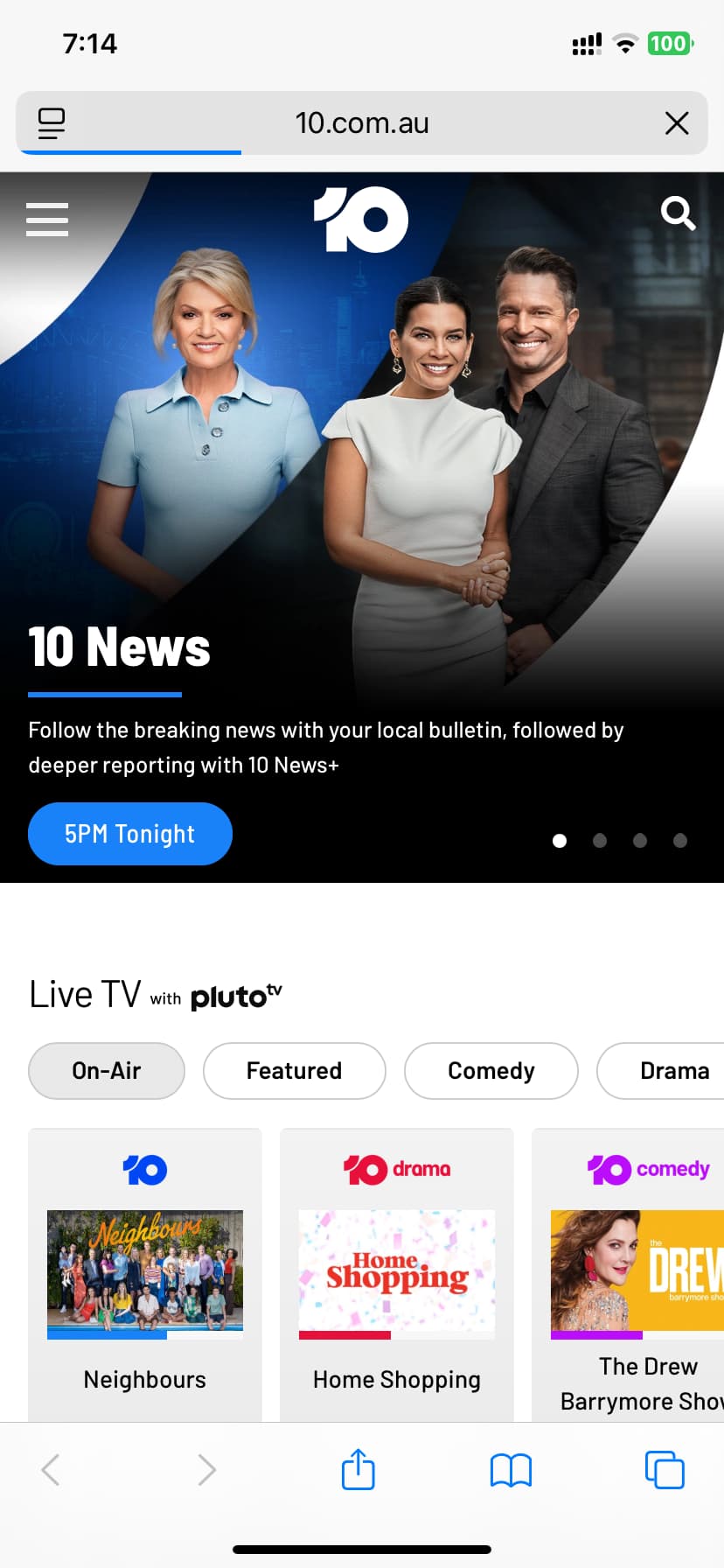Go to the 10 homepage logo
724x1568 pixels.
pos(361,220)
